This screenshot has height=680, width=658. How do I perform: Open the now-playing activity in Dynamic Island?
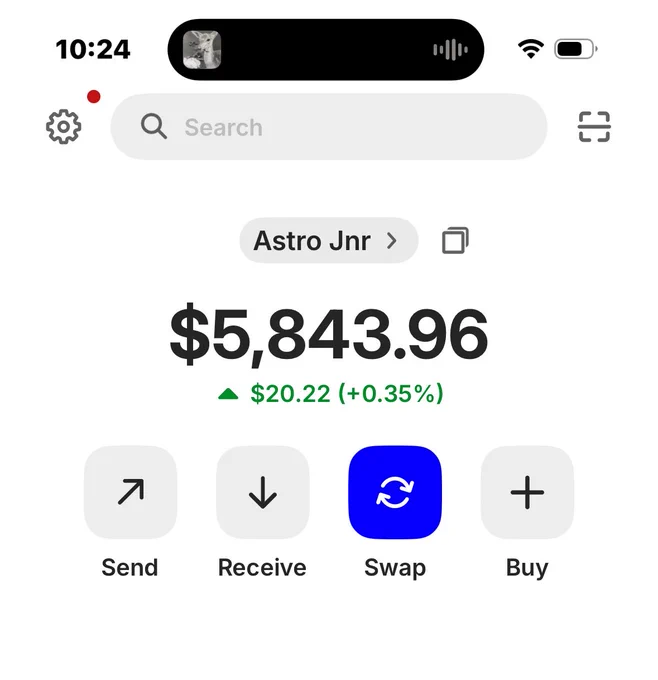point(326,49)
